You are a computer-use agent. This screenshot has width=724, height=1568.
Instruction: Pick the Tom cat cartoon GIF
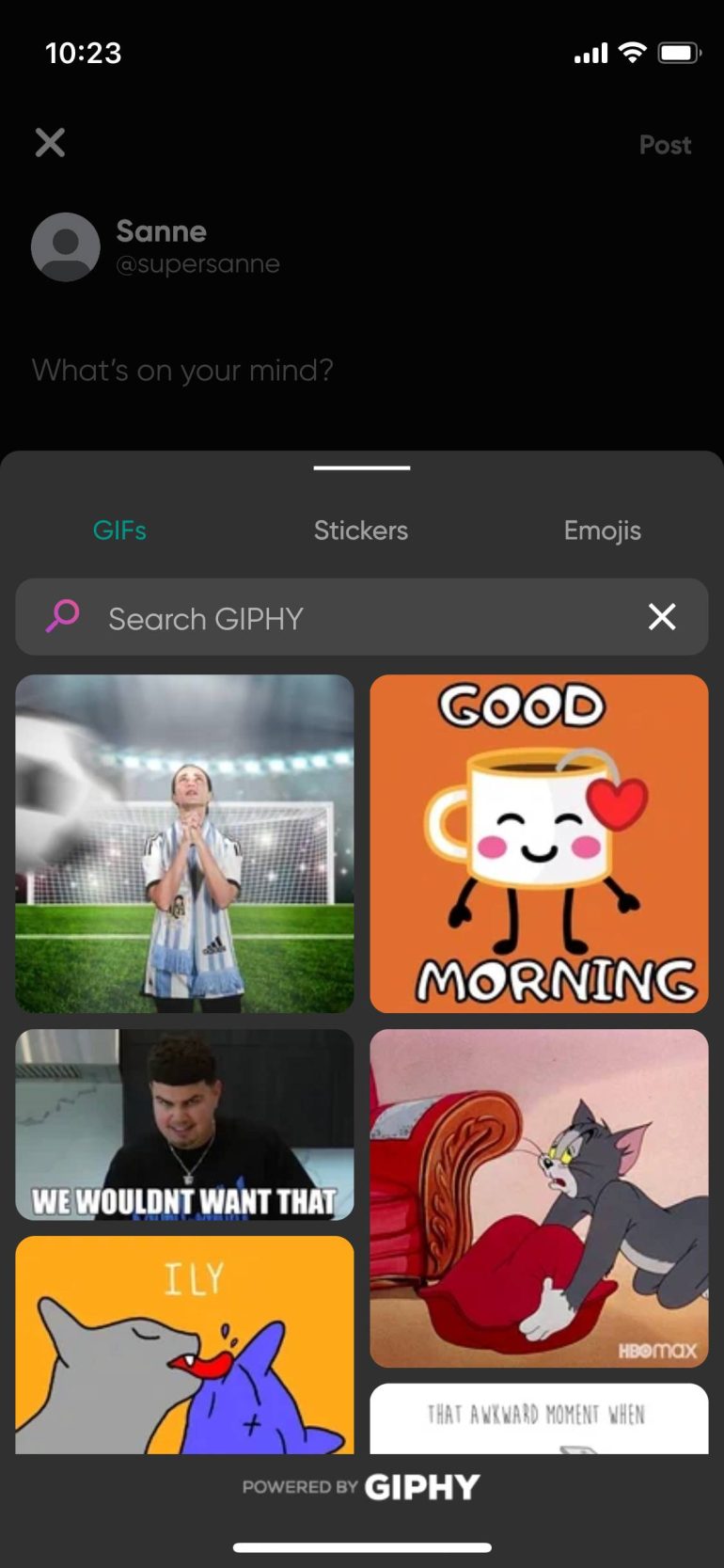[x=539, y=1197]
